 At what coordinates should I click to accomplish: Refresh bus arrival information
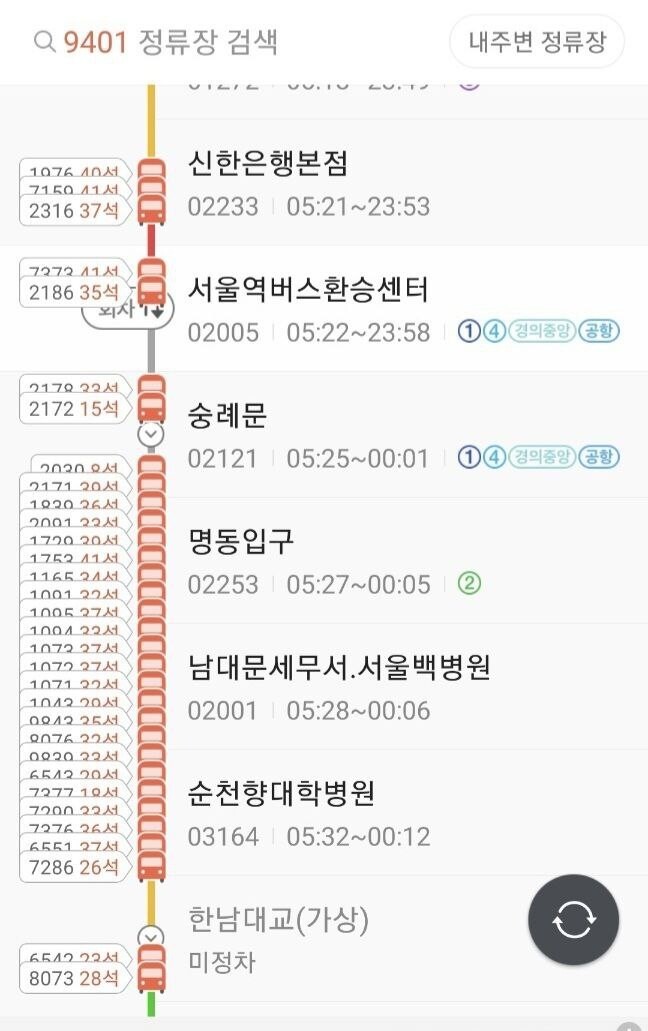click(573, 920)
